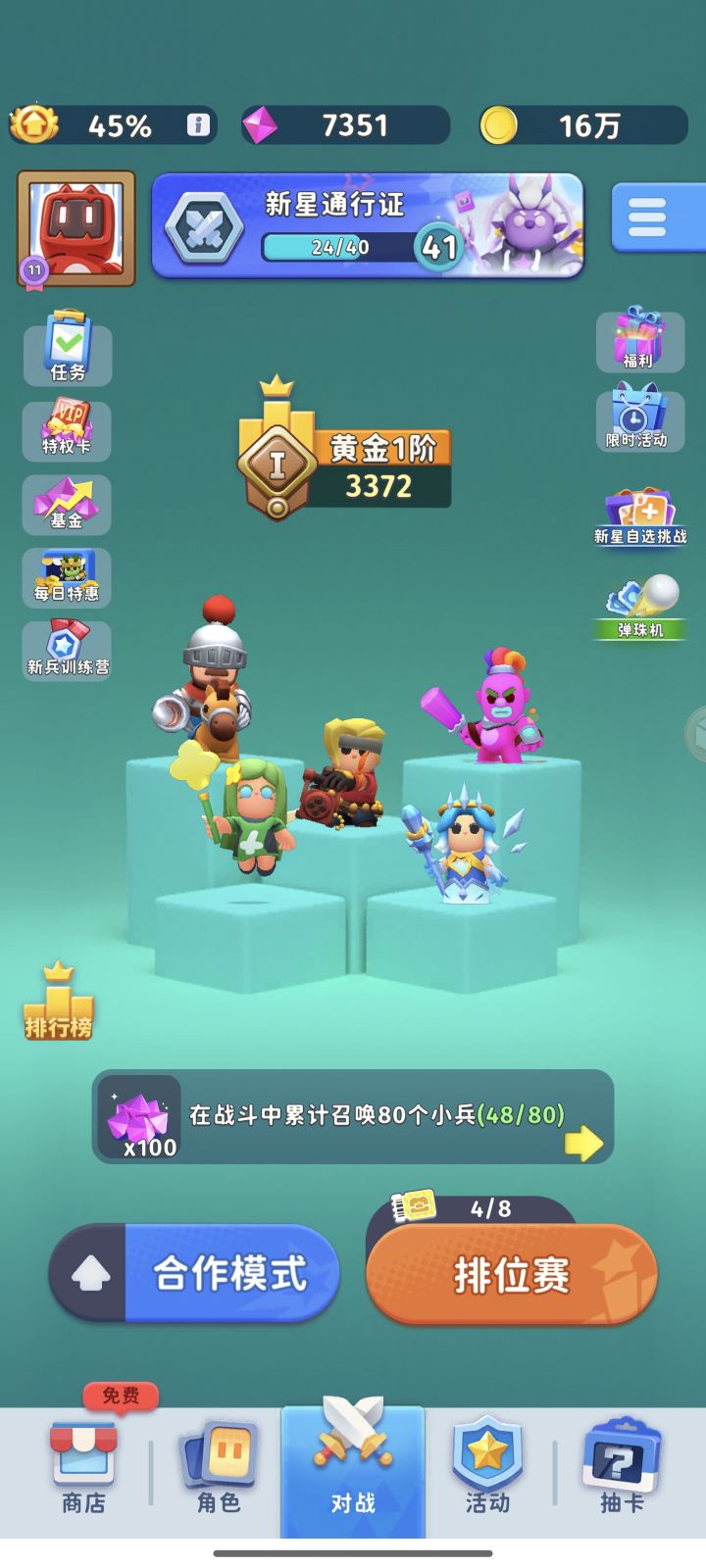Open the 福利 welfare rewards
The height and width of the screenshot is (1568, 706).
pos(638,343)
